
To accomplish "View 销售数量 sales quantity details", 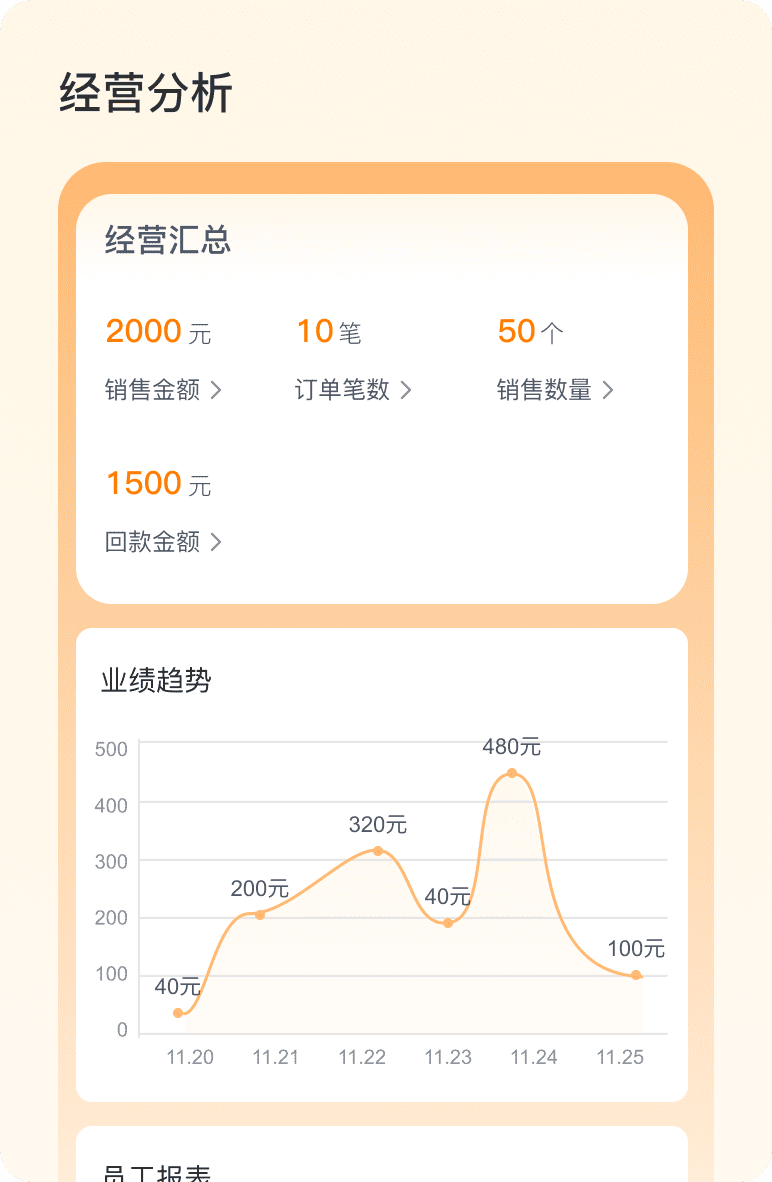I will (555, 390).
